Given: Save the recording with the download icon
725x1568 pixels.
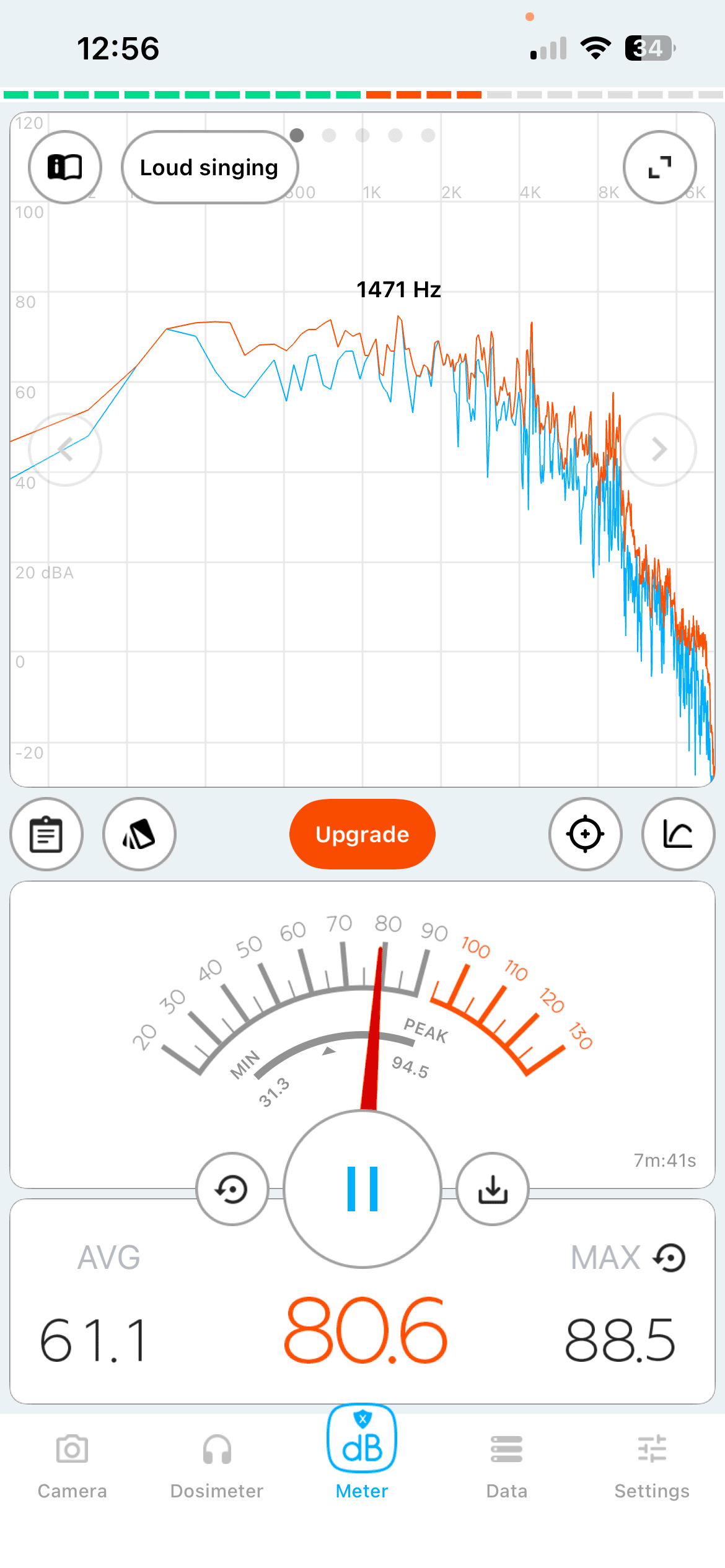Looking at the screenshot, I should point(493,1189).
